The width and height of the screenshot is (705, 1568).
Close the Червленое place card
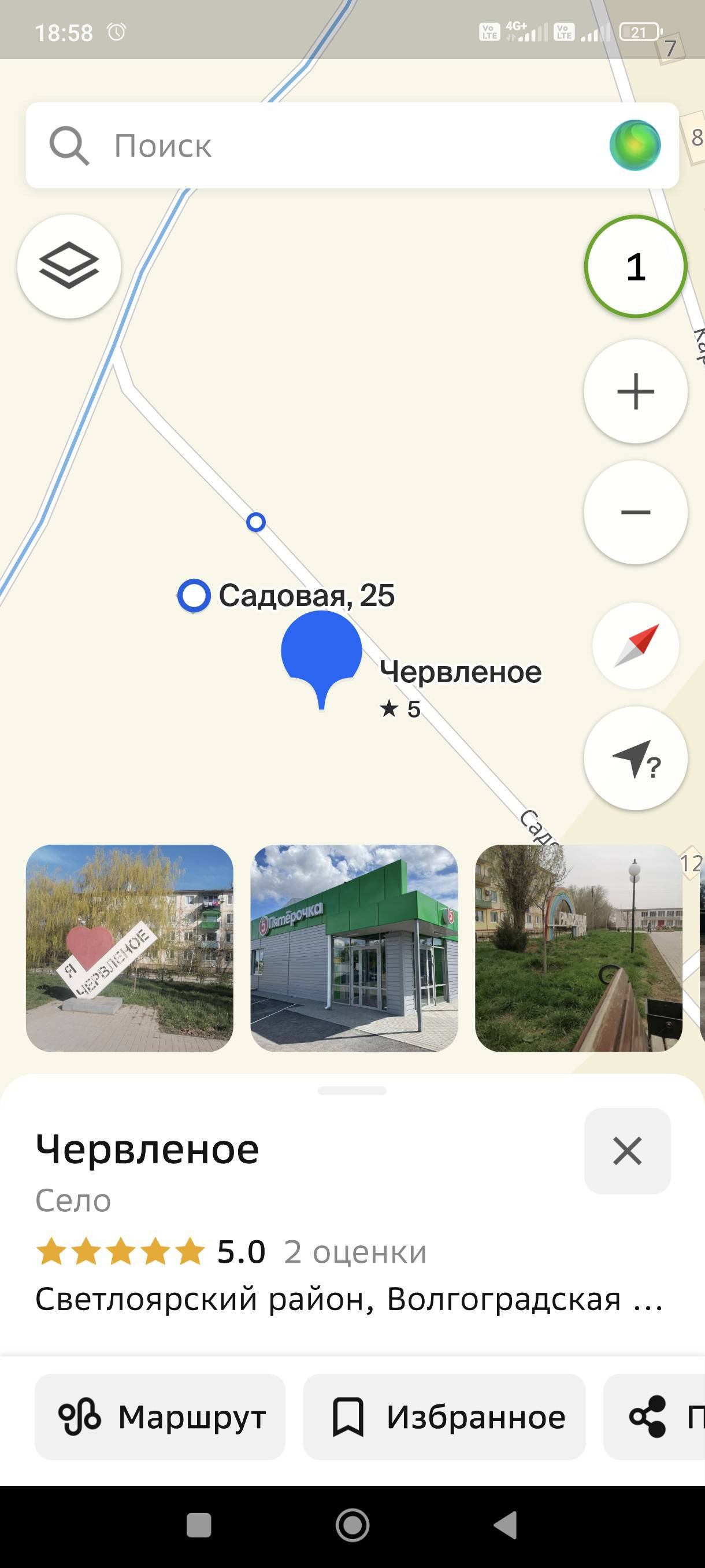(x=627, y=1151)
